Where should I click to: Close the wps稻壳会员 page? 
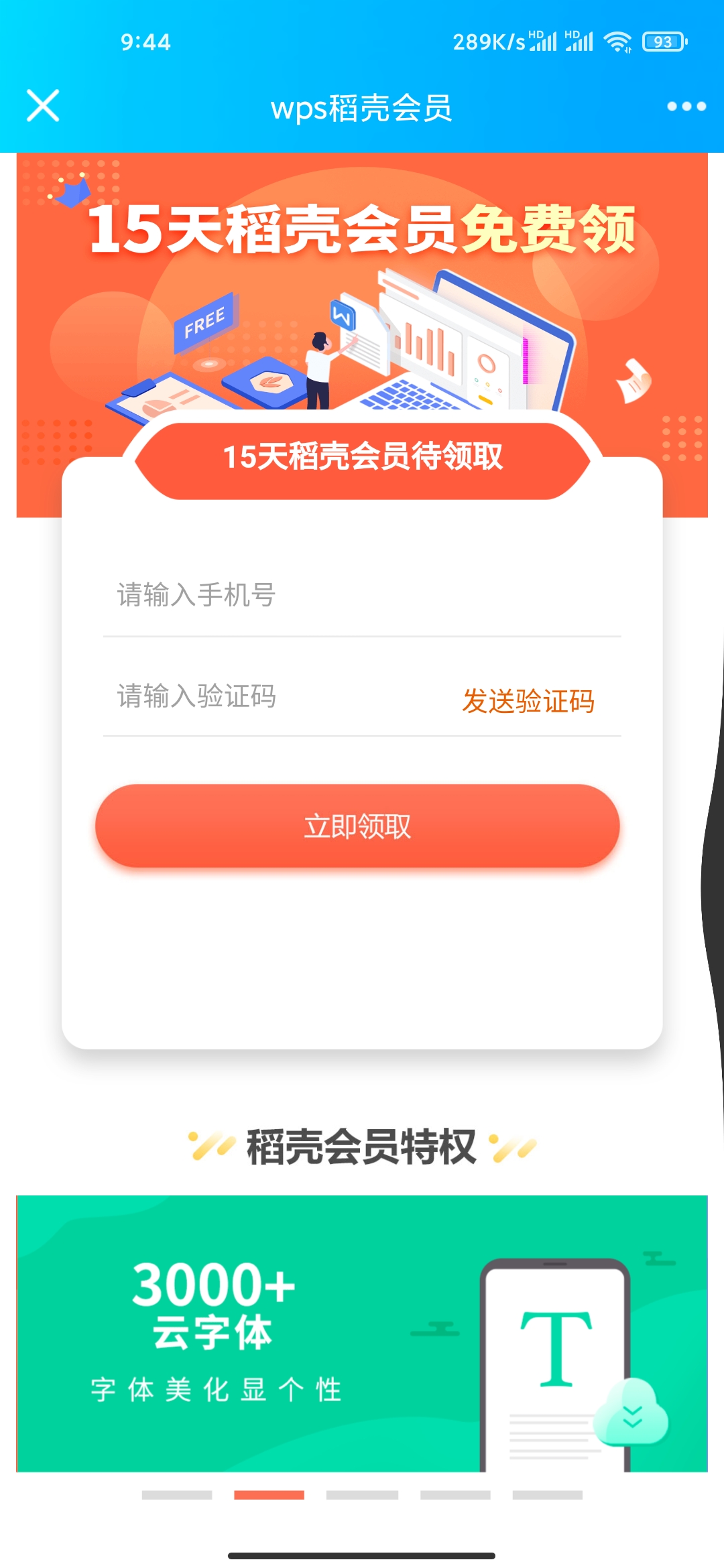(x=43, y=106)
